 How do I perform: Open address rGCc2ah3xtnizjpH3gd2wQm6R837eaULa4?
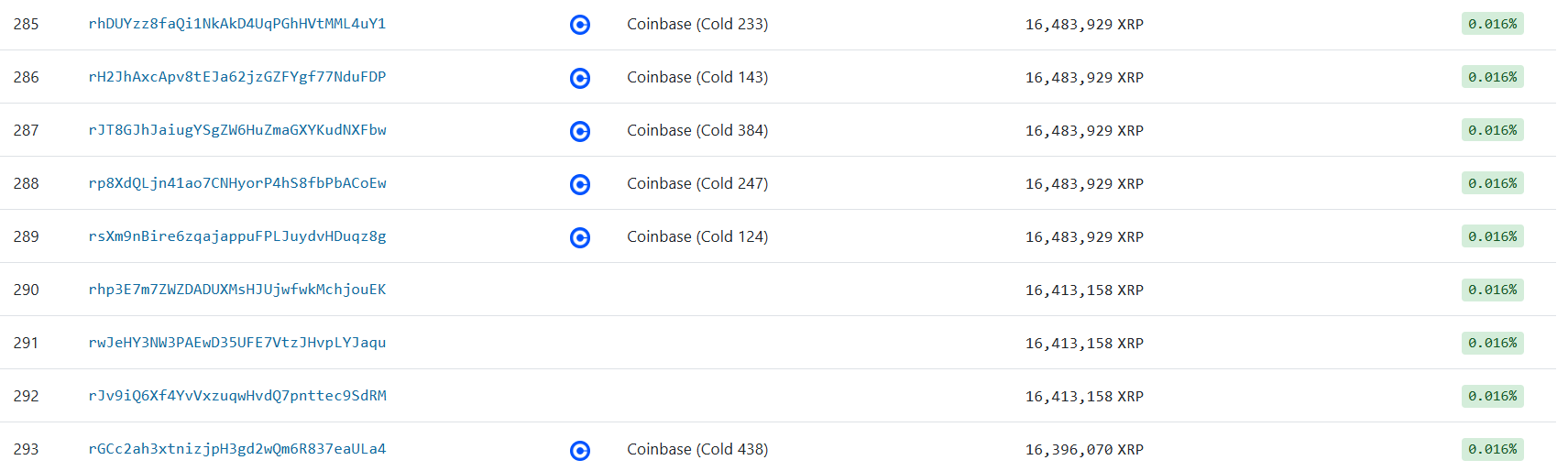pyautogui.click(x=236, y=449)
